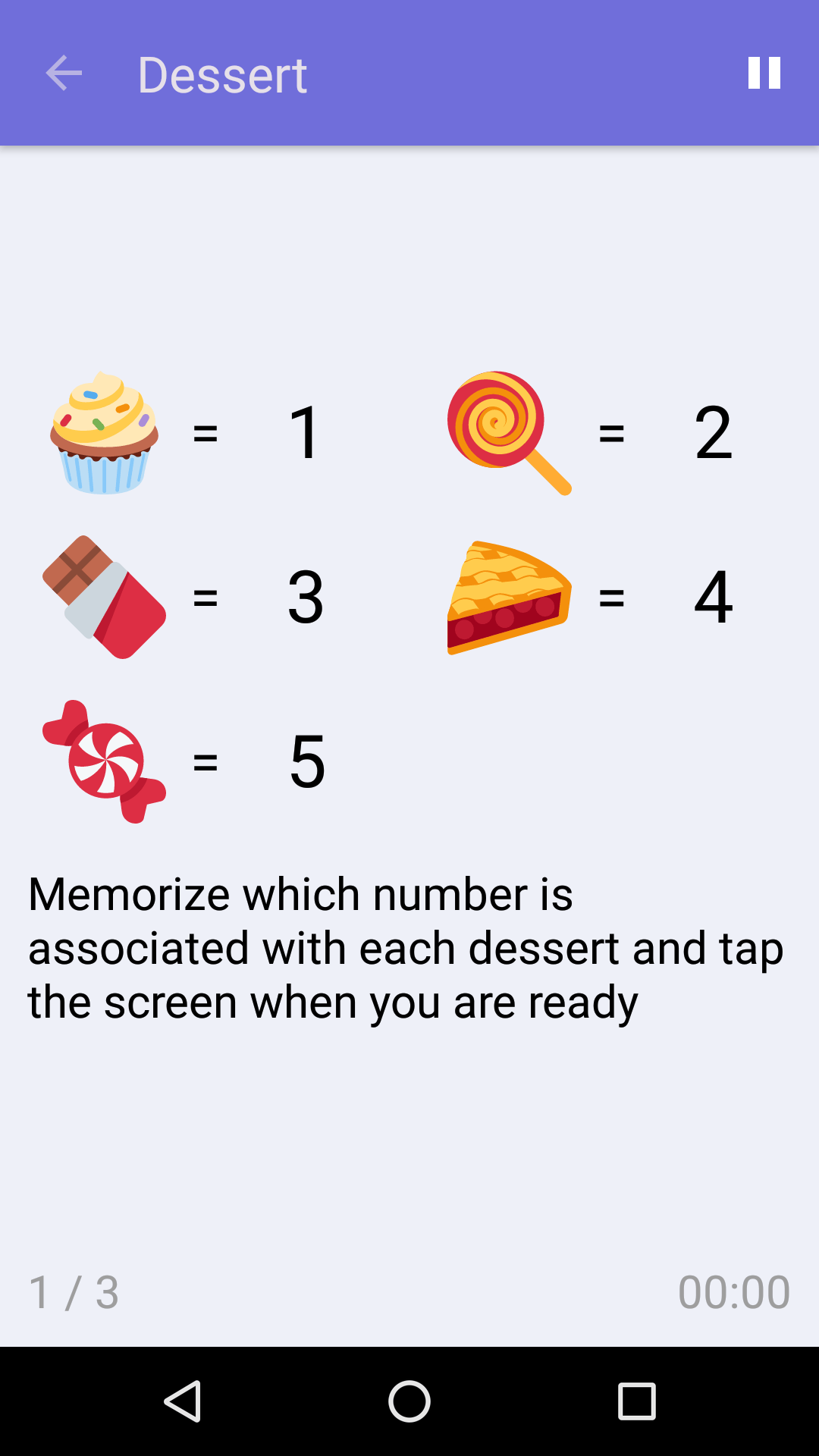The height and width of the screenshot is (1456, 819).
Task: Open recent apps with the square button
Action: point(635,1401)
